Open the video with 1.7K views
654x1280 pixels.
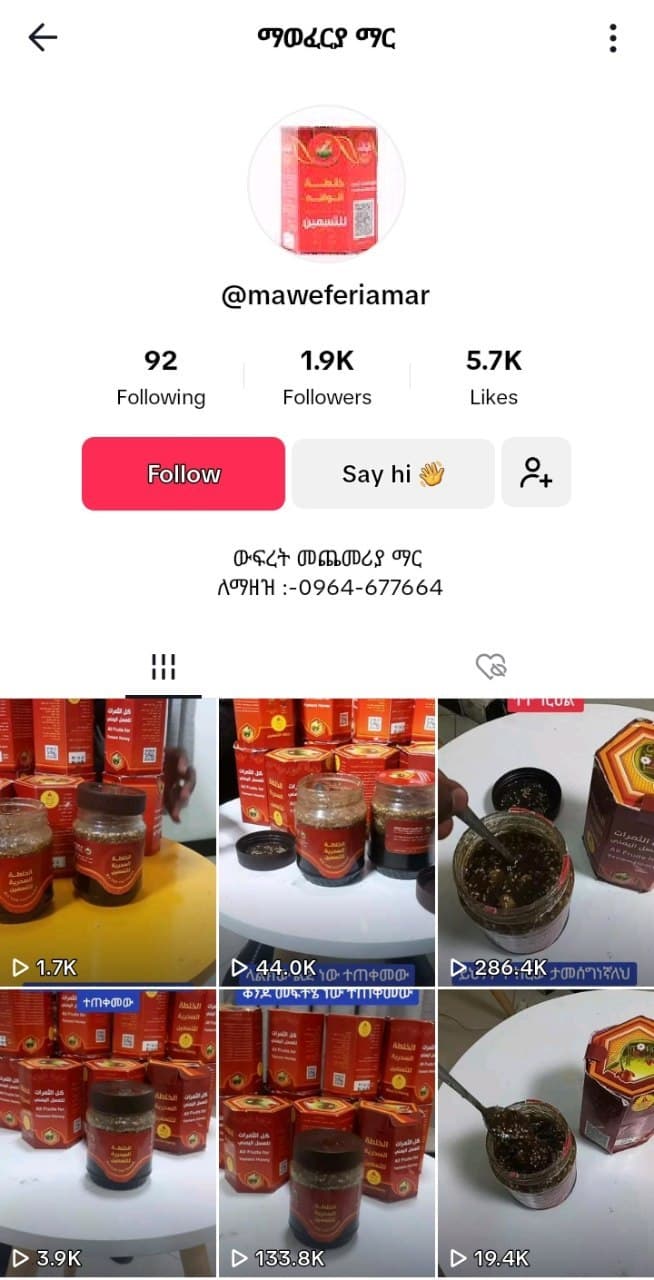(x=108, y=842)
